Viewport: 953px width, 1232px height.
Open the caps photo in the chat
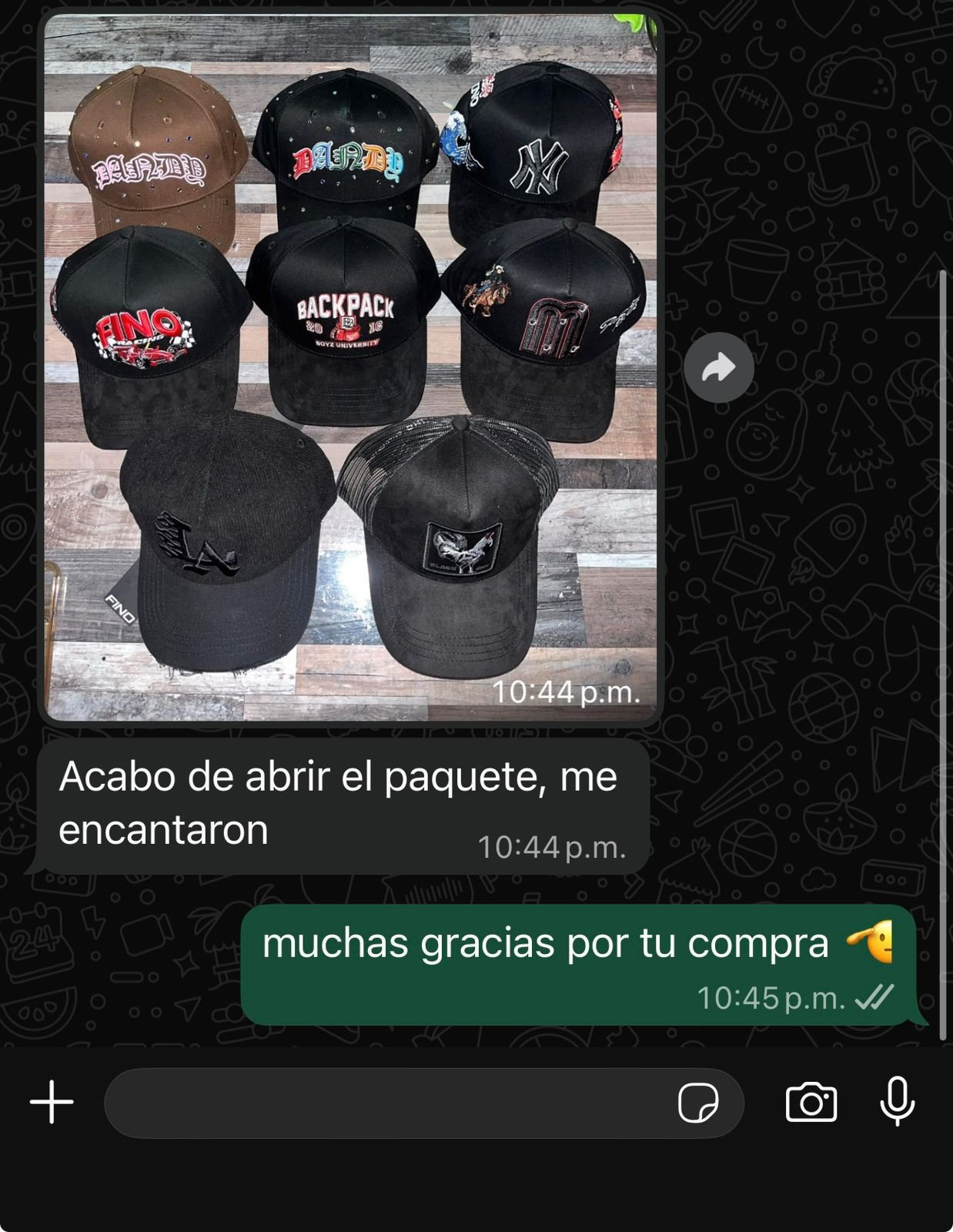pos(350,367)
